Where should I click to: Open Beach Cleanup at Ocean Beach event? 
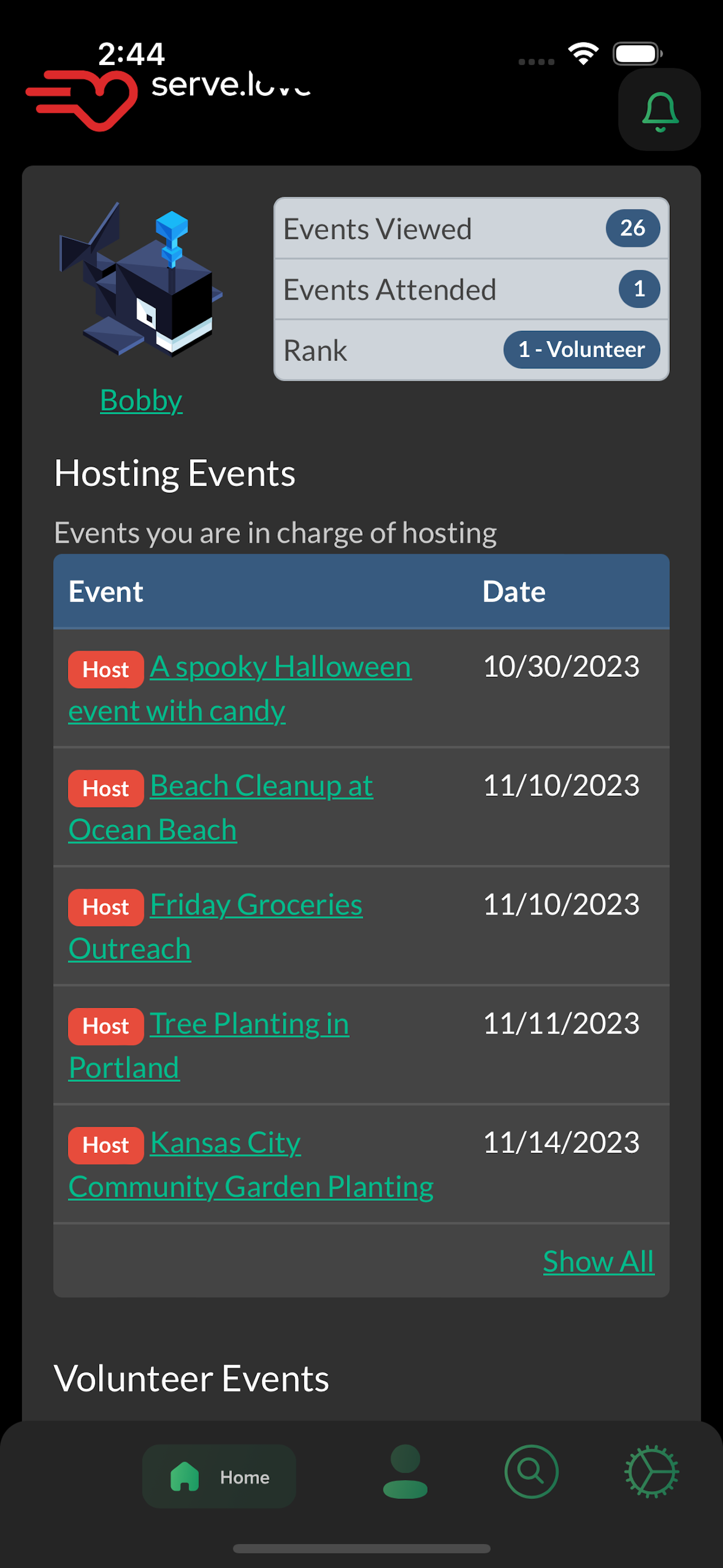[x=221, y=807]
